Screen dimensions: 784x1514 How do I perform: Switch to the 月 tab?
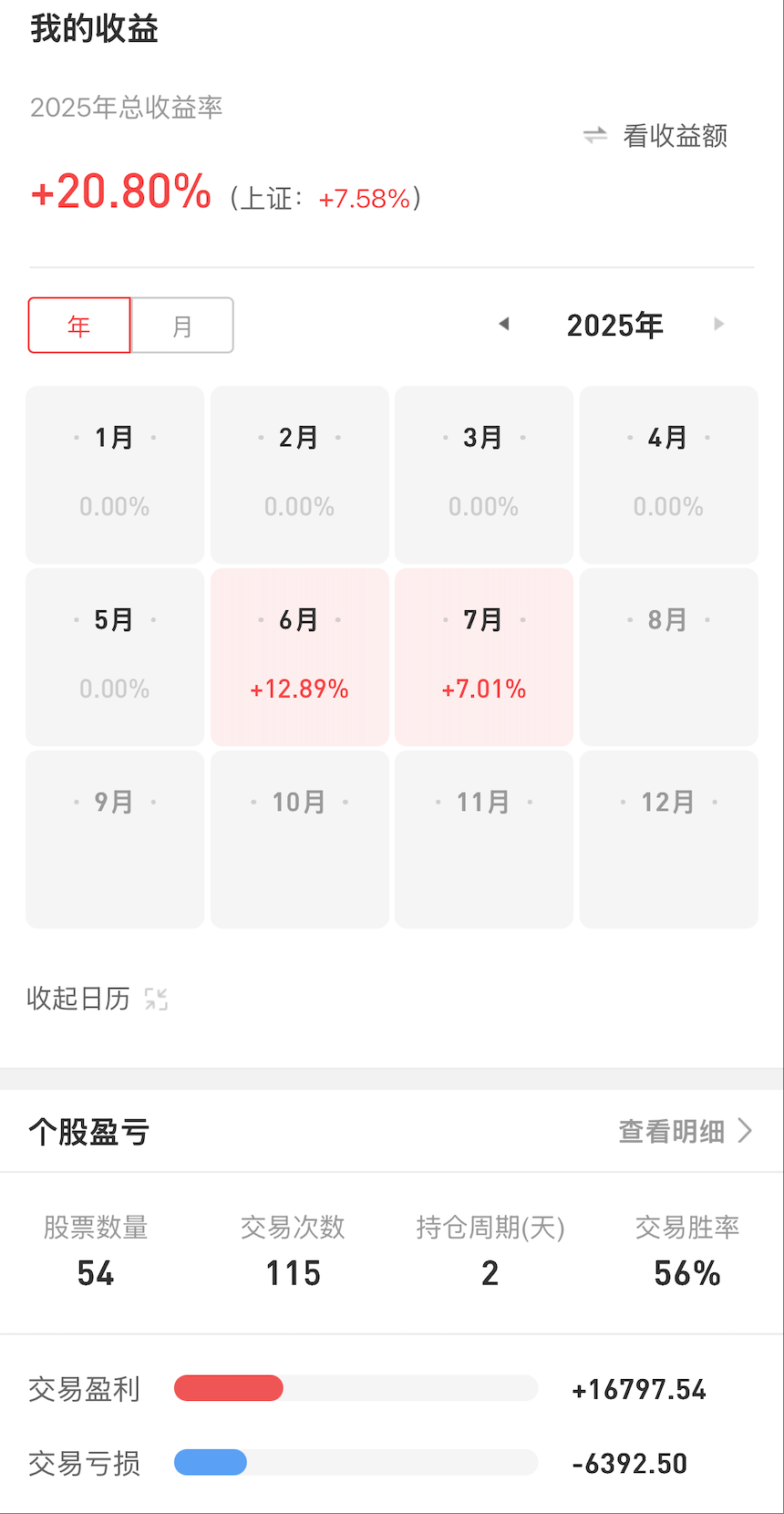point(182,326)
